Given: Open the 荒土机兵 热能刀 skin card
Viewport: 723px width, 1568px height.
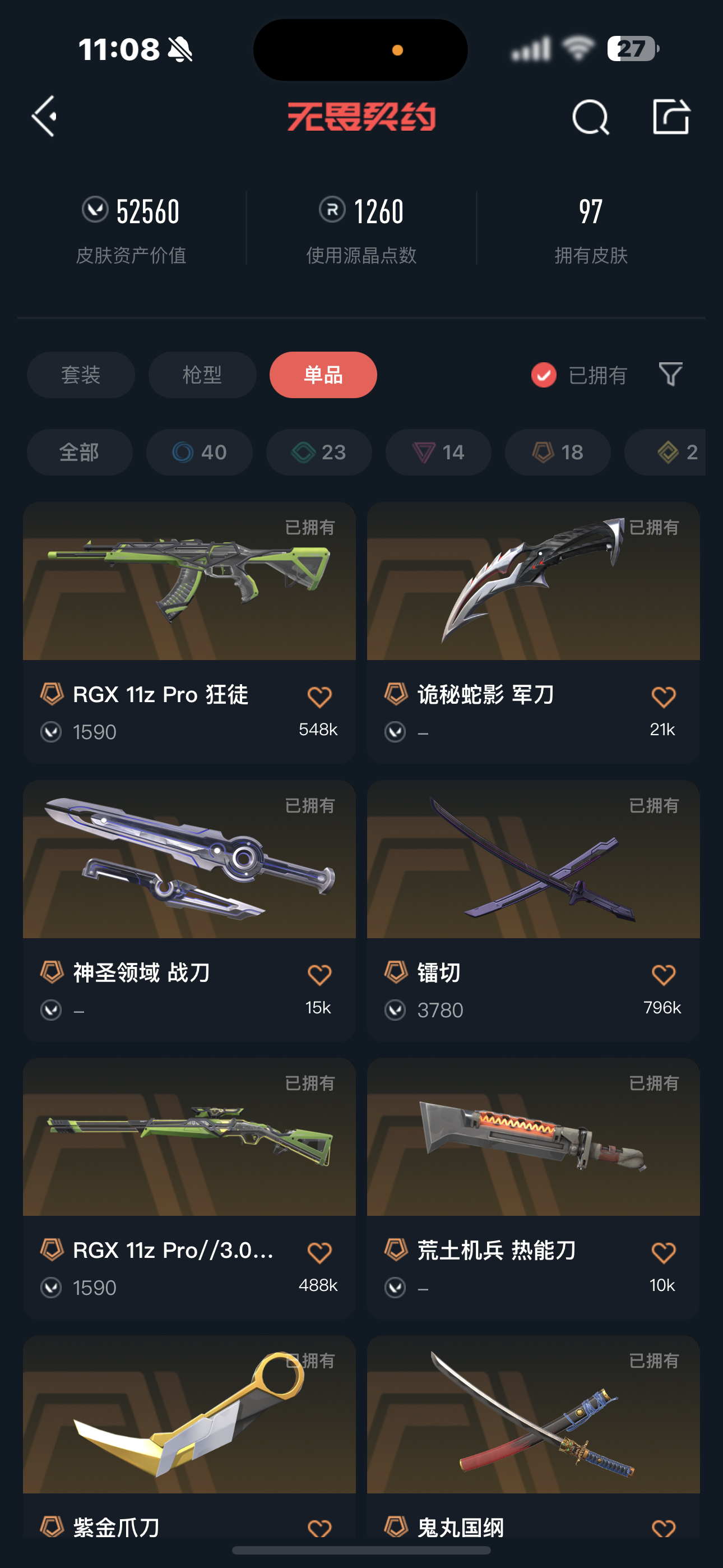Looking at the screenshot, I should [533, 1188].
